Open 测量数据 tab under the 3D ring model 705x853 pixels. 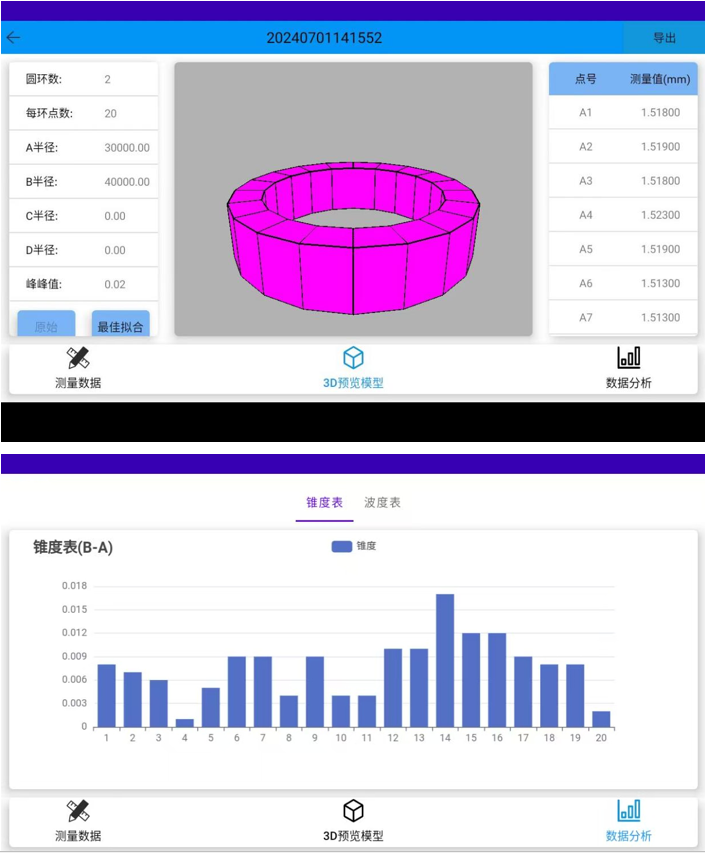click(x=78, y=368)
